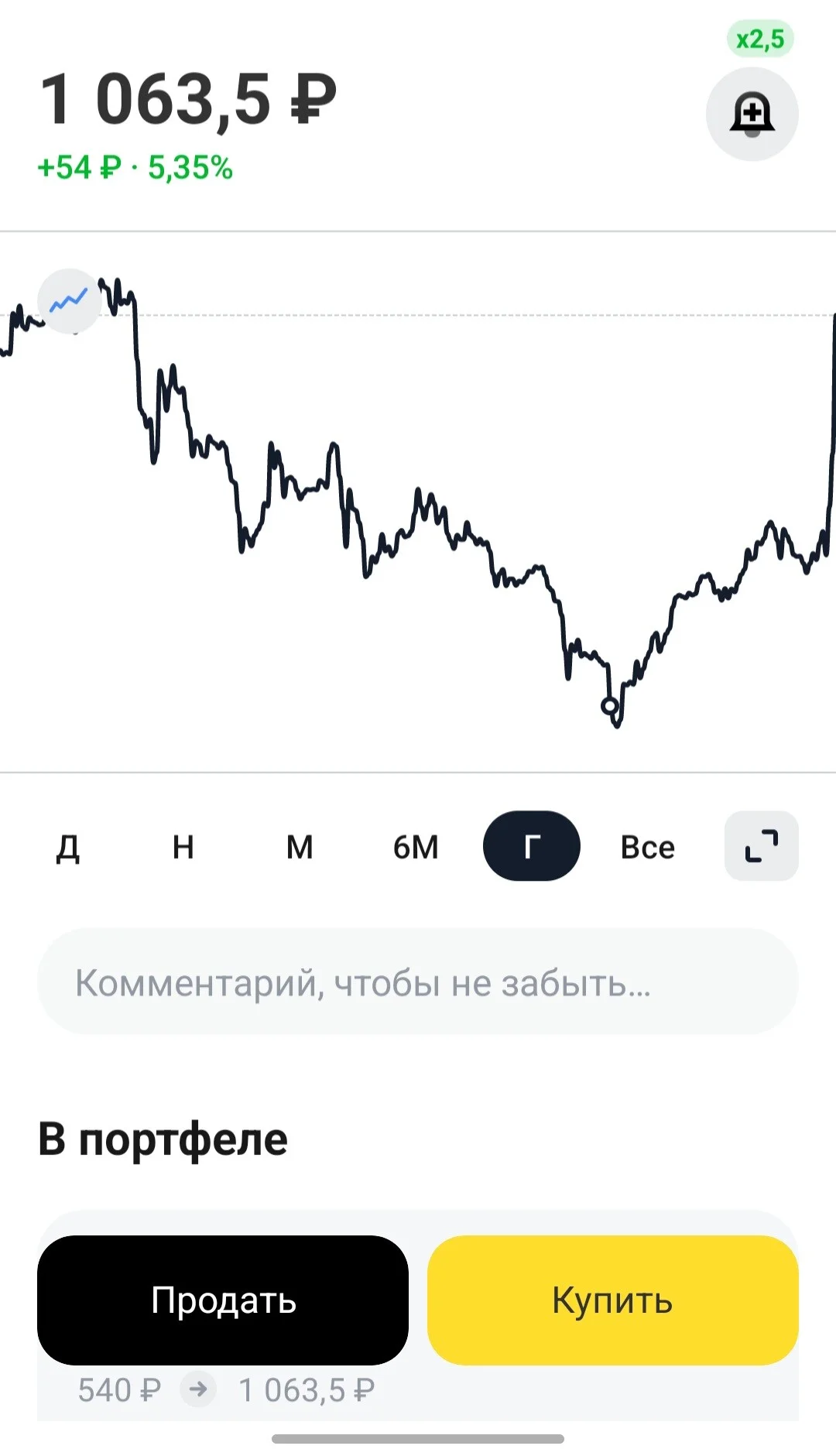Switch chart to the Д day period
Viewport: 836px width, 1456px height.
(x=67, y=846)
